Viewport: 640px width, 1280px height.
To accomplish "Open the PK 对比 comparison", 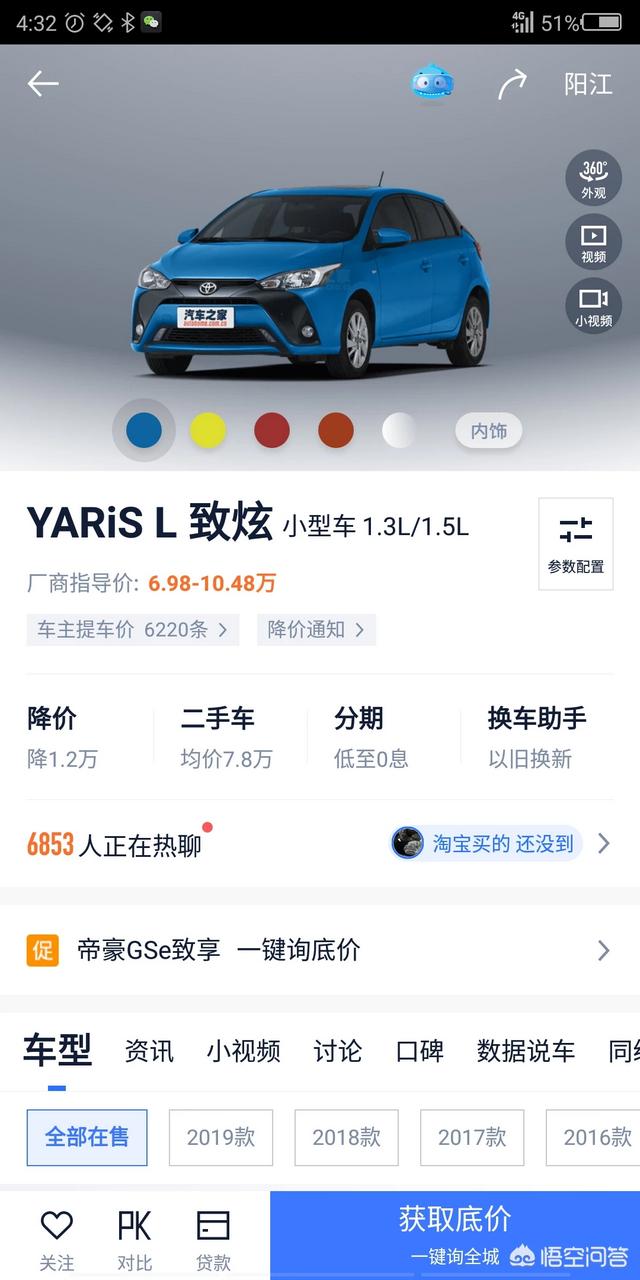I will 135,1240.
